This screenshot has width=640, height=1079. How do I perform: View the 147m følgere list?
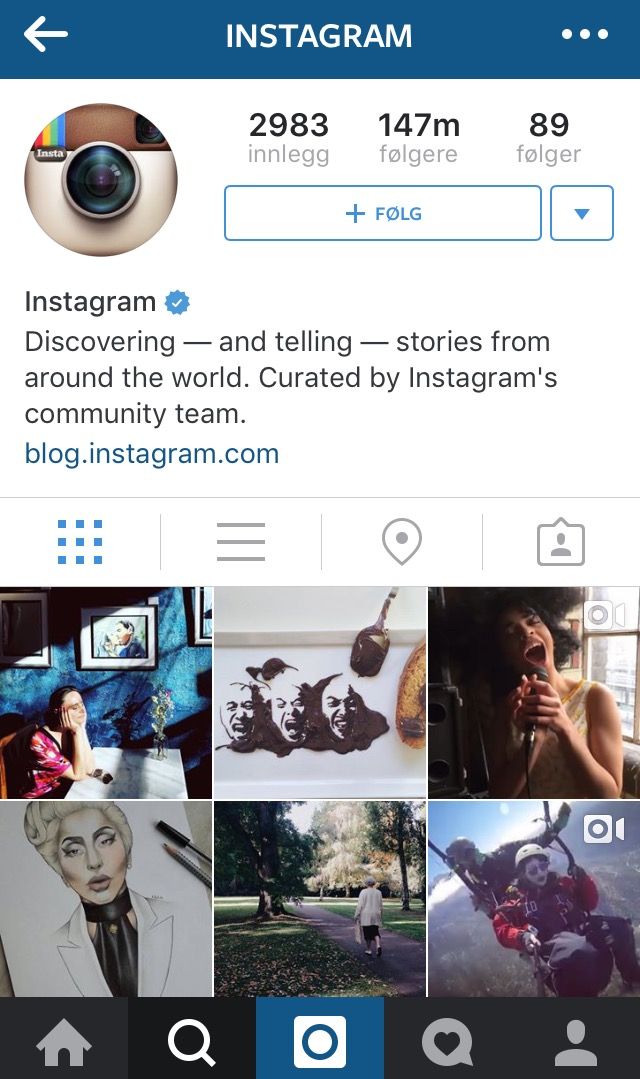(x=419, y=138)
